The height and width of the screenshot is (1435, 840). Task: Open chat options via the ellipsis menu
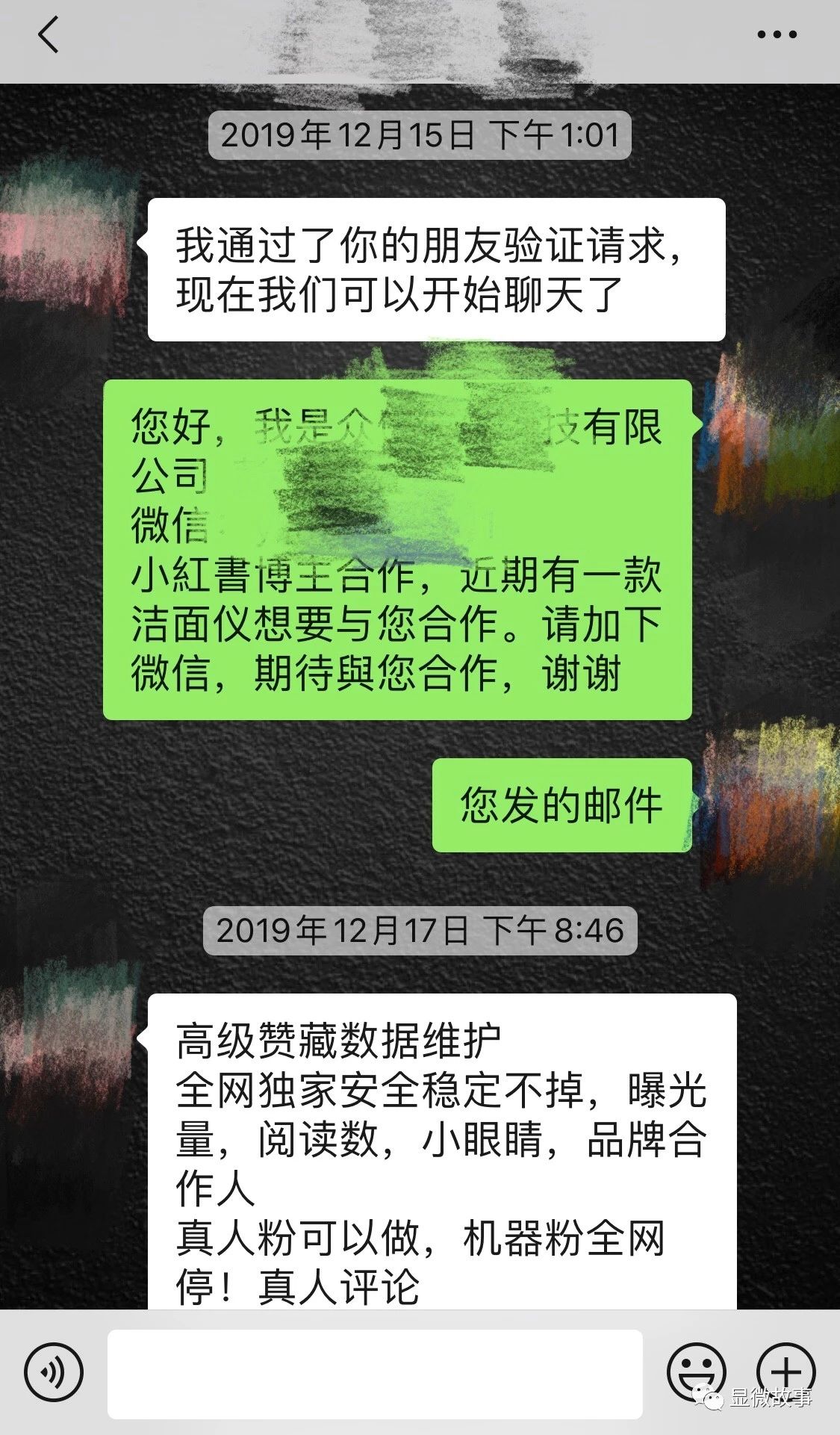(x=777, y=34)
